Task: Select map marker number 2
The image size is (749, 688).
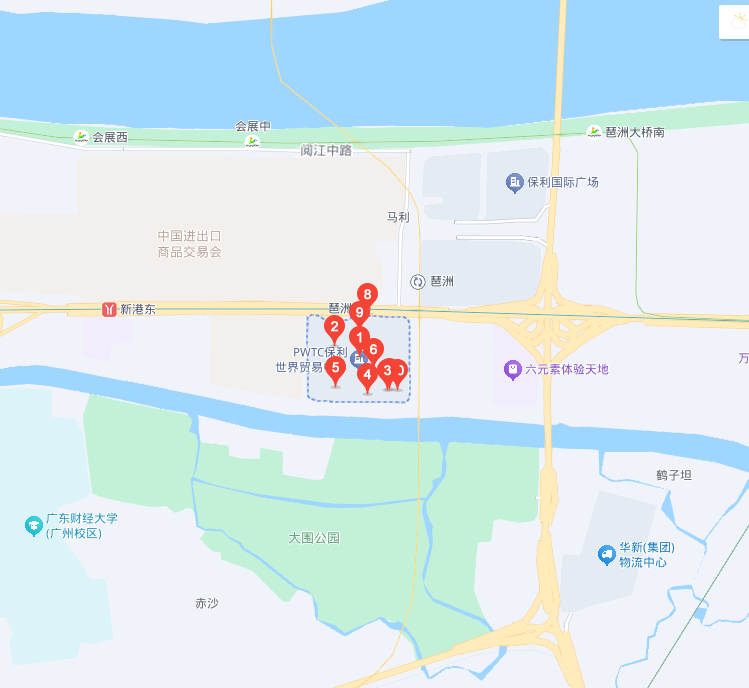Action: pos(334,325)
